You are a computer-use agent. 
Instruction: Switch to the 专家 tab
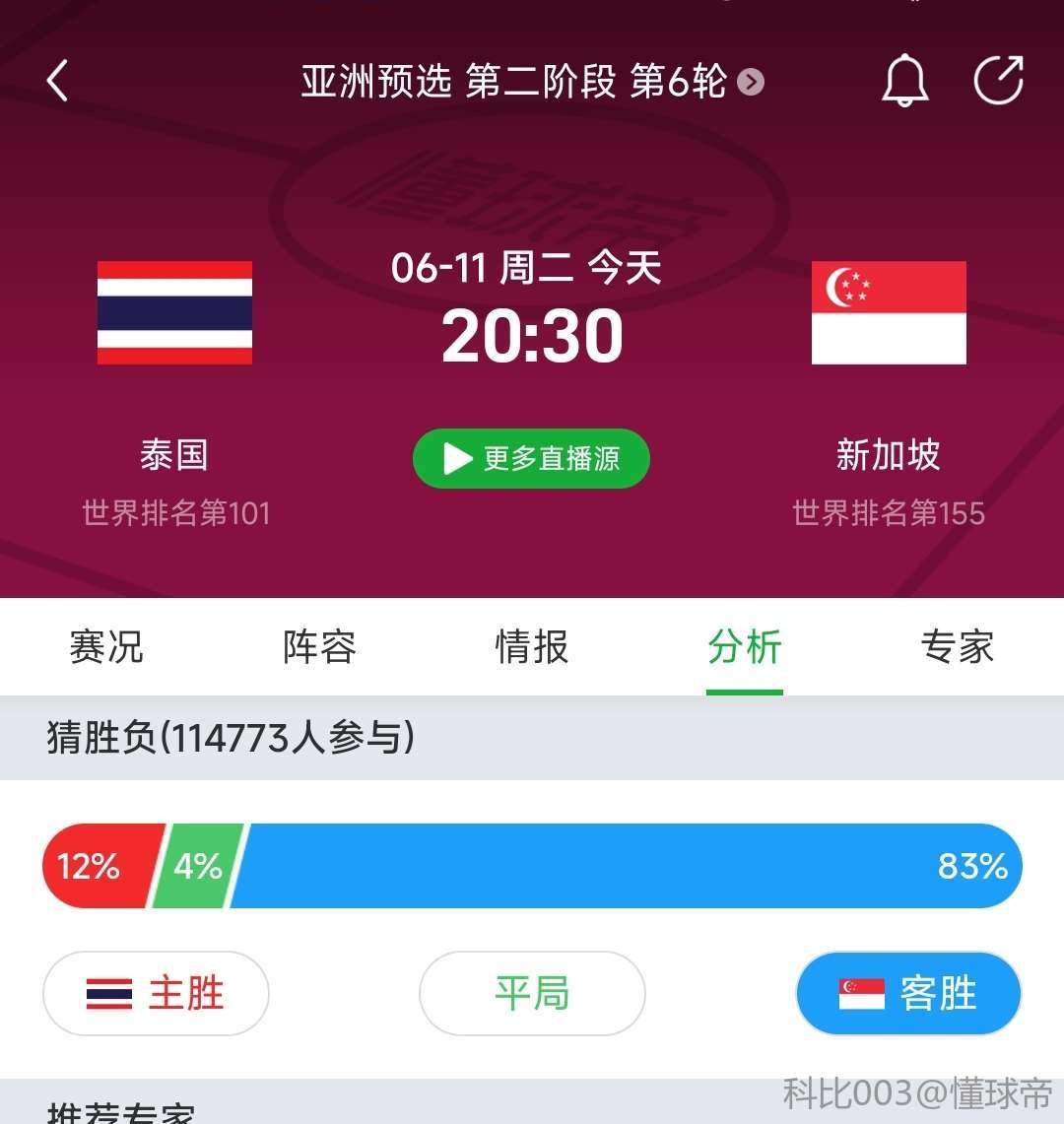[958, 647]
